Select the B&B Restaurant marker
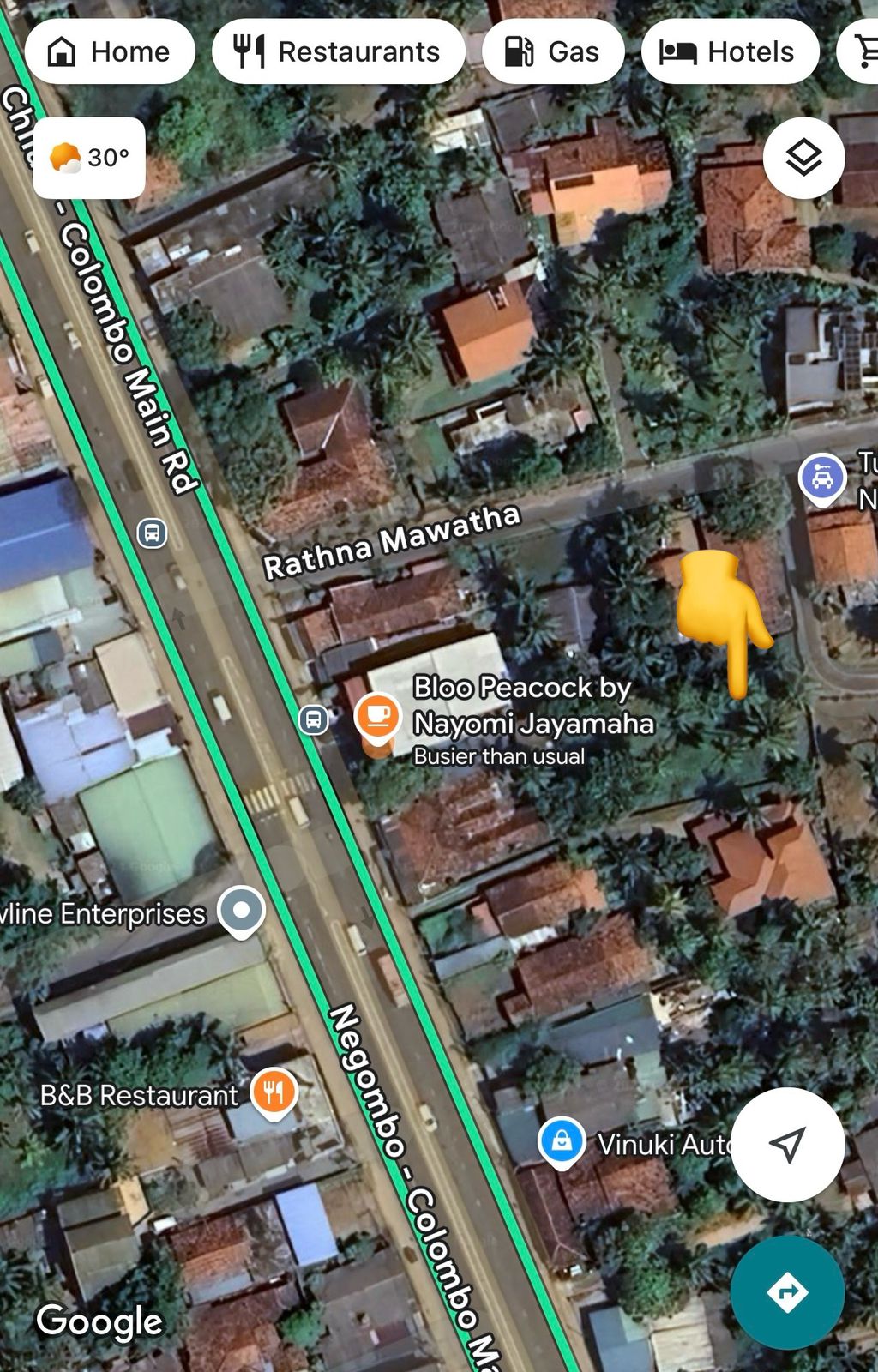This screenshot has height=1372, width=878. pos(274,1093)
